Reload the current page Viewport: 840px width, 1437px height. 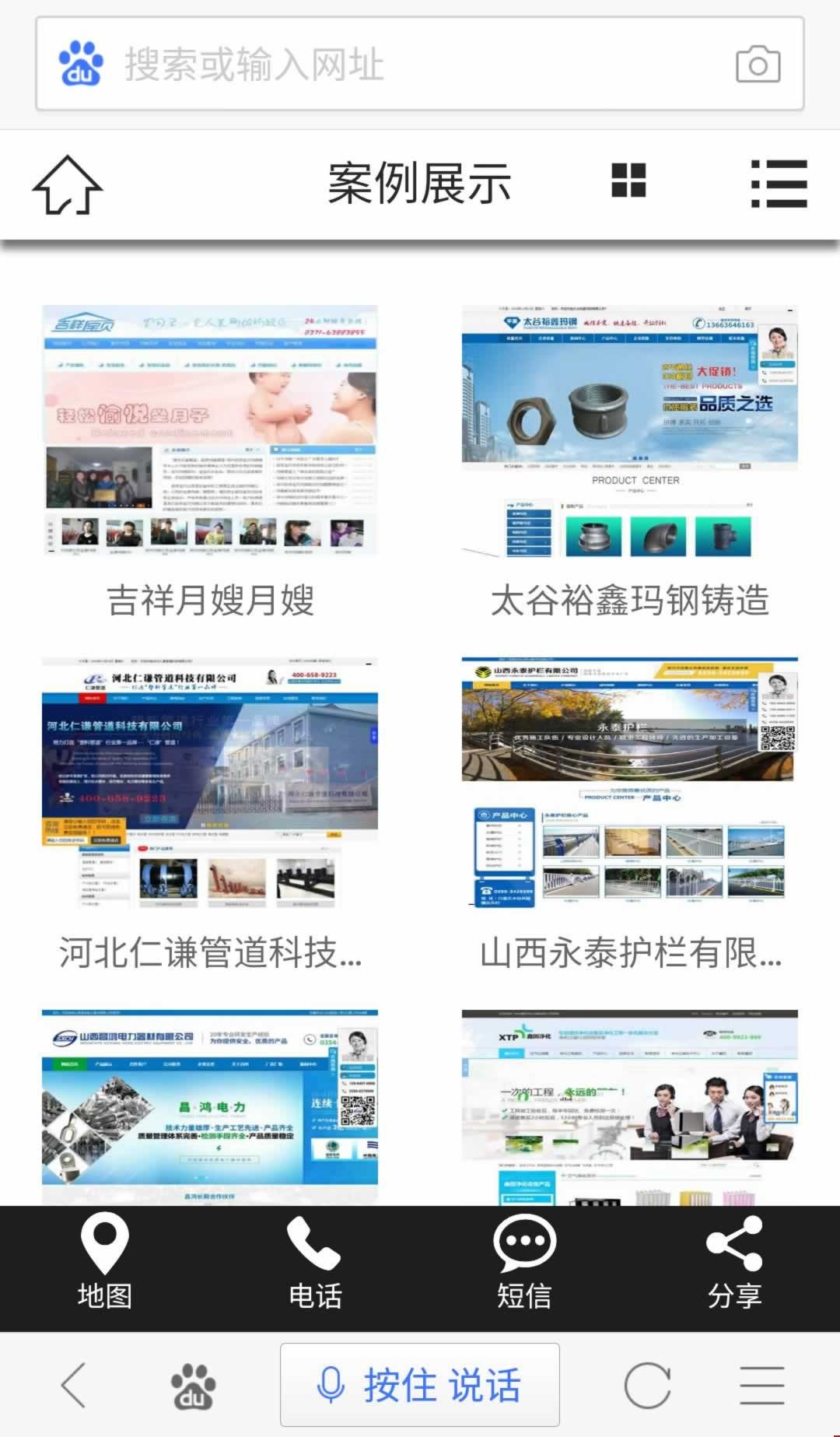point(647,1385)
